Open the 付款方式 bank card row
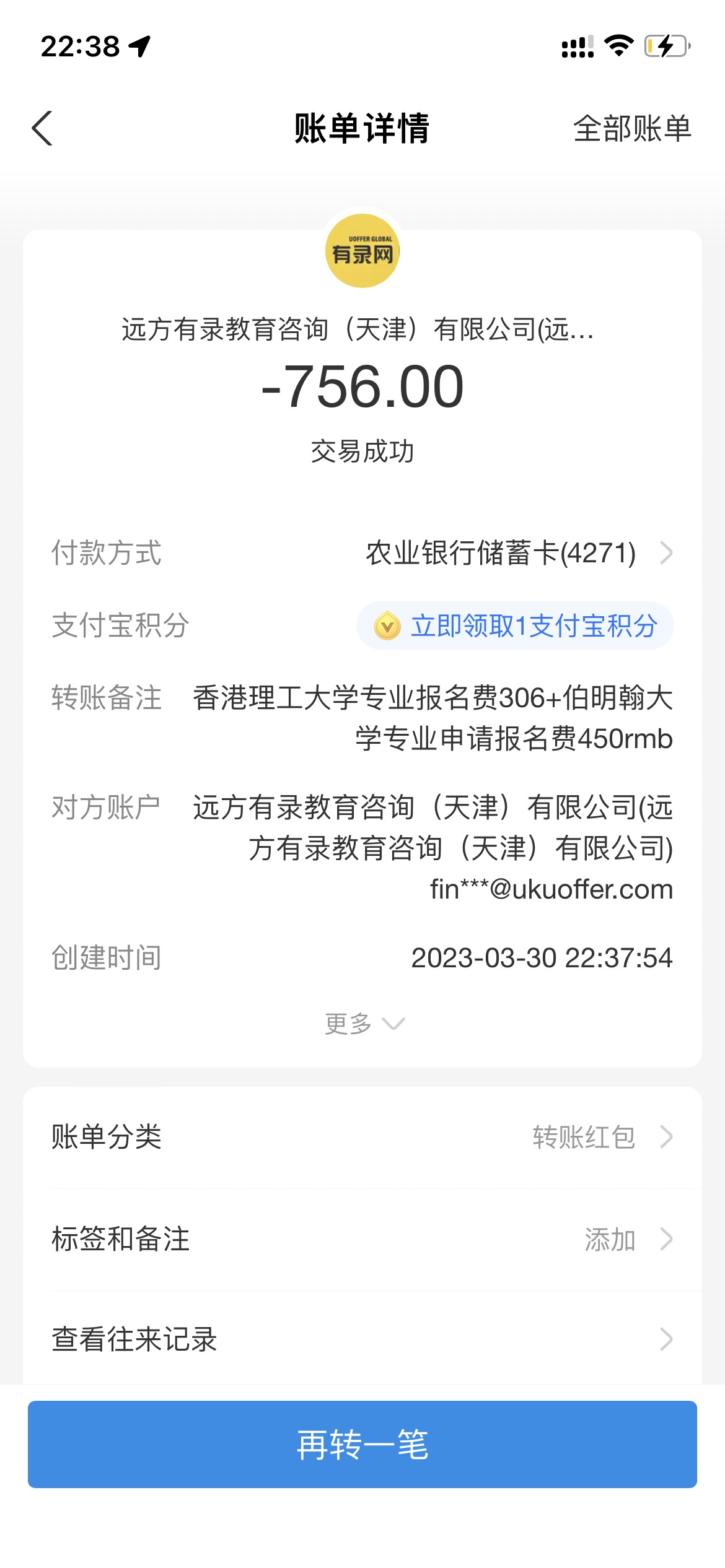 point(518,553)
